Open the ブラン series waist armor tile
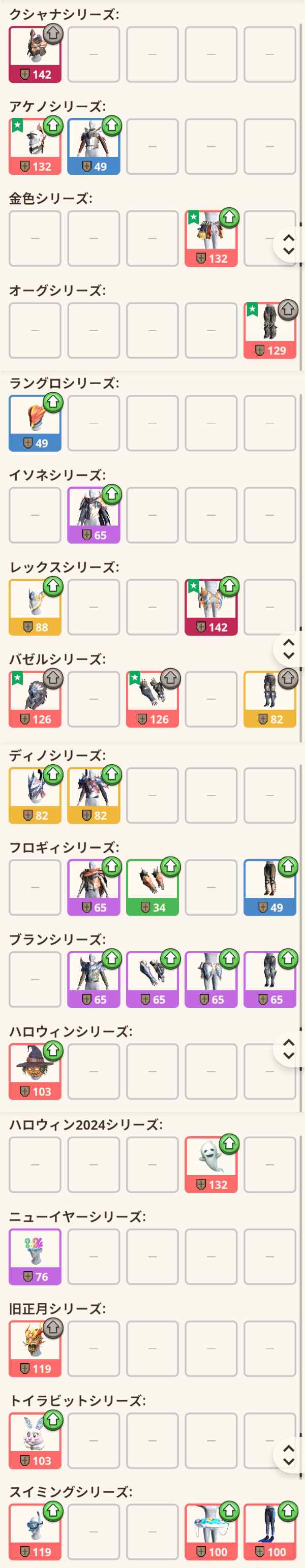This screenshot has width=305, height=1568. coord(210,979)
